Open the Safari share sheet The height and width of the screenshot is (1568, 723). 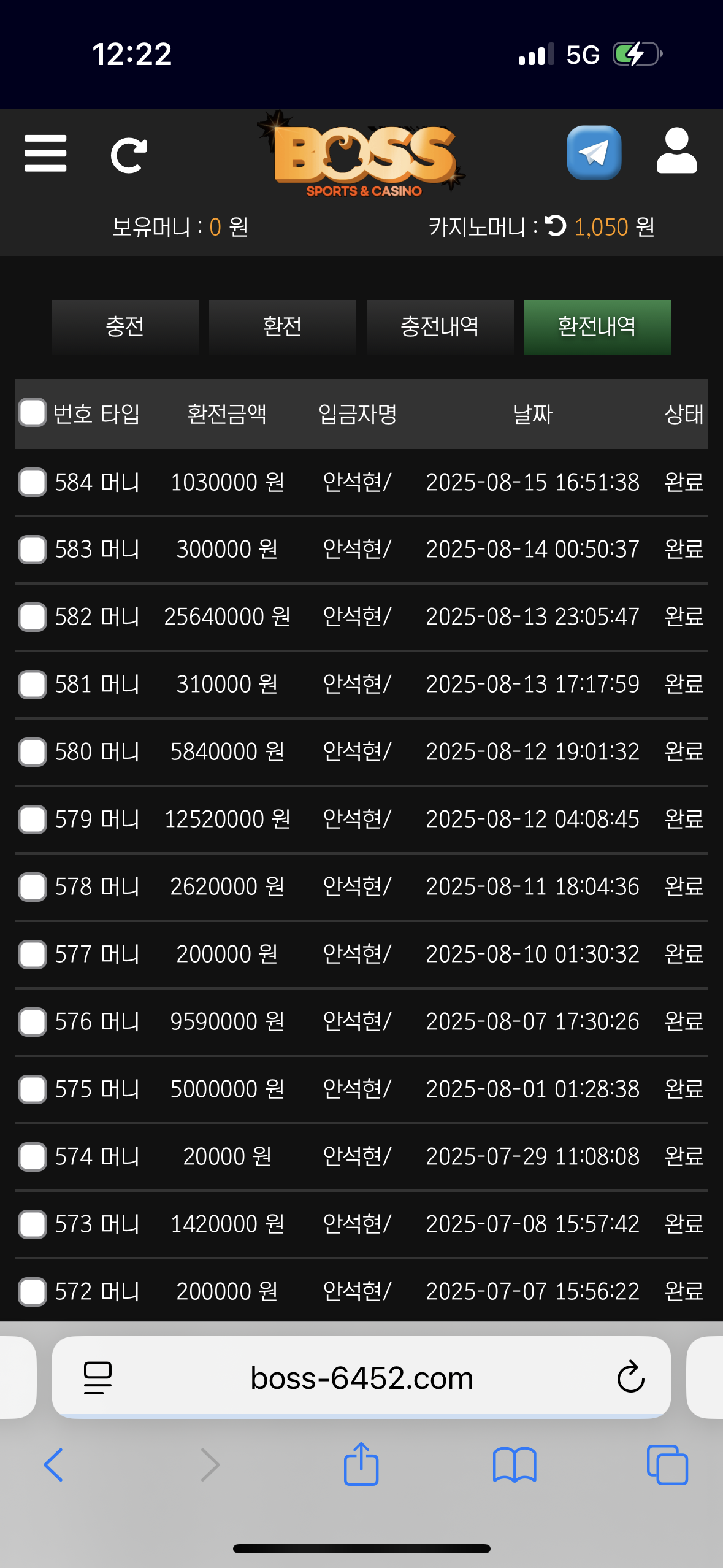pos(361,1464)
